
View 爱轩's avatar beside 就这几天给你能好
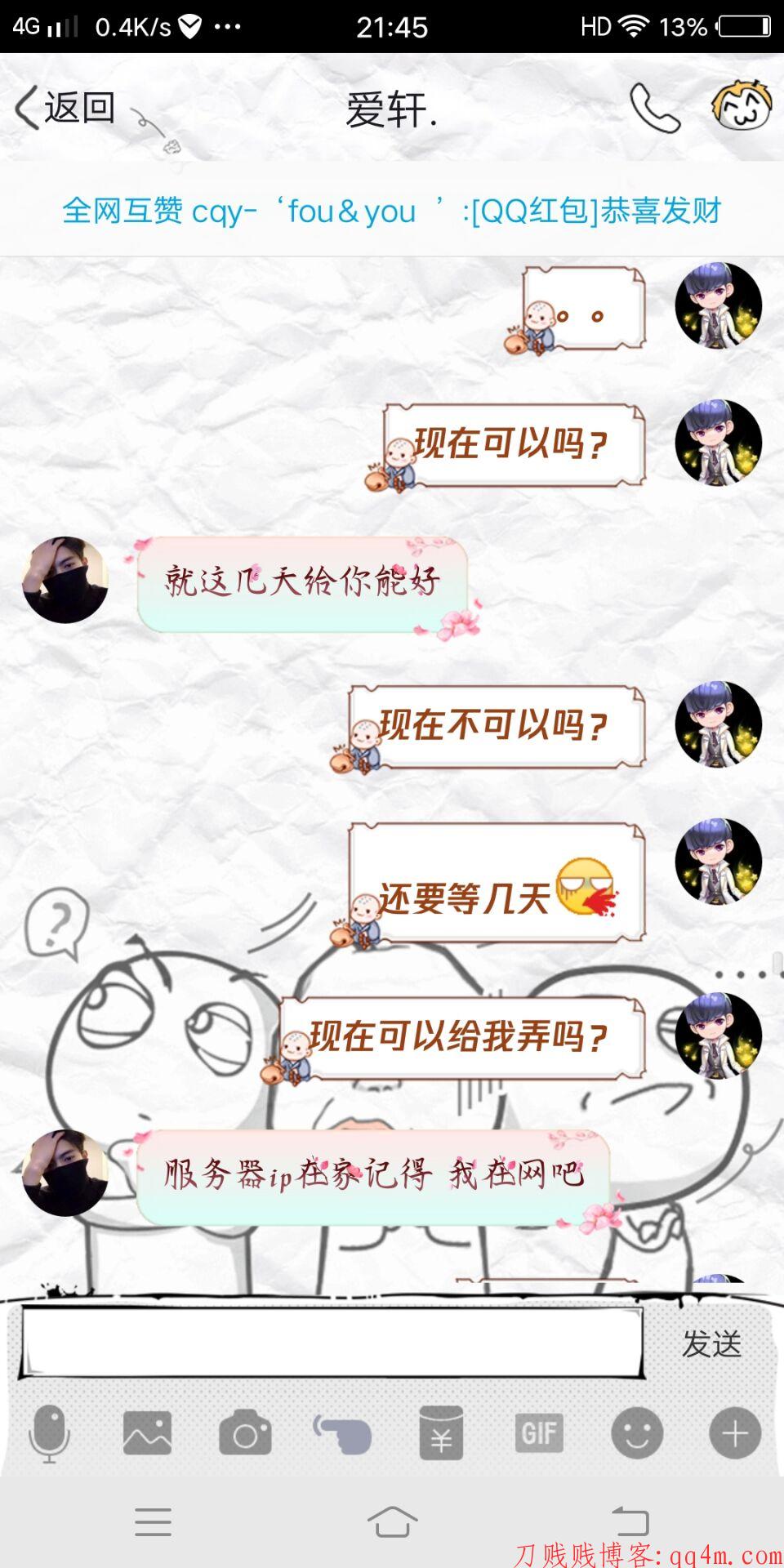pos(65,580)
